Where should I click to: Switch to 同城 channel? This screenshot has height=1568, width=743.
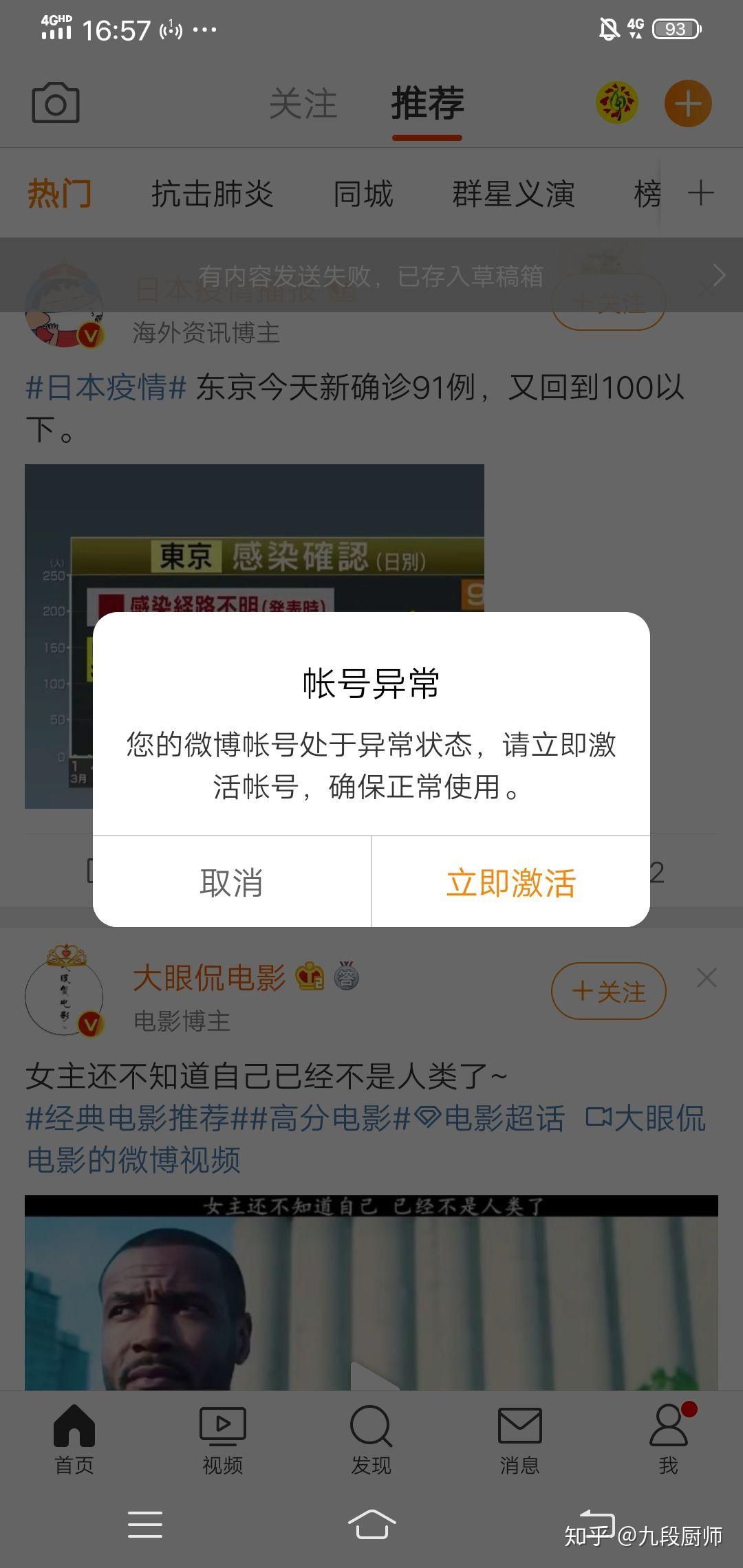363,193
